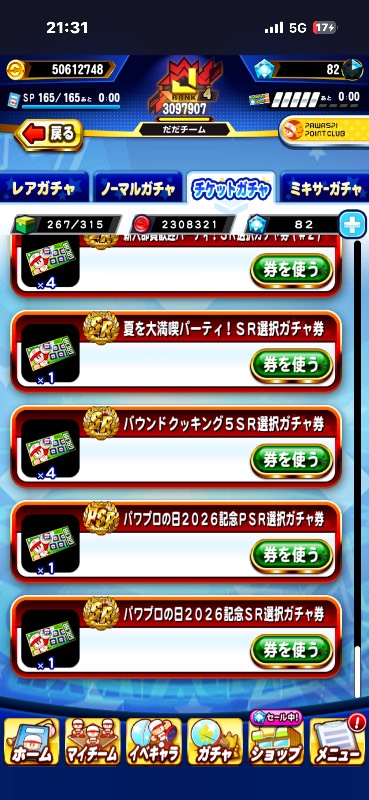Use the 夏を大満喫パーティ SR選択ガチャ券
The width and height of the screenshot is (369, 800).
click(291, 365)
